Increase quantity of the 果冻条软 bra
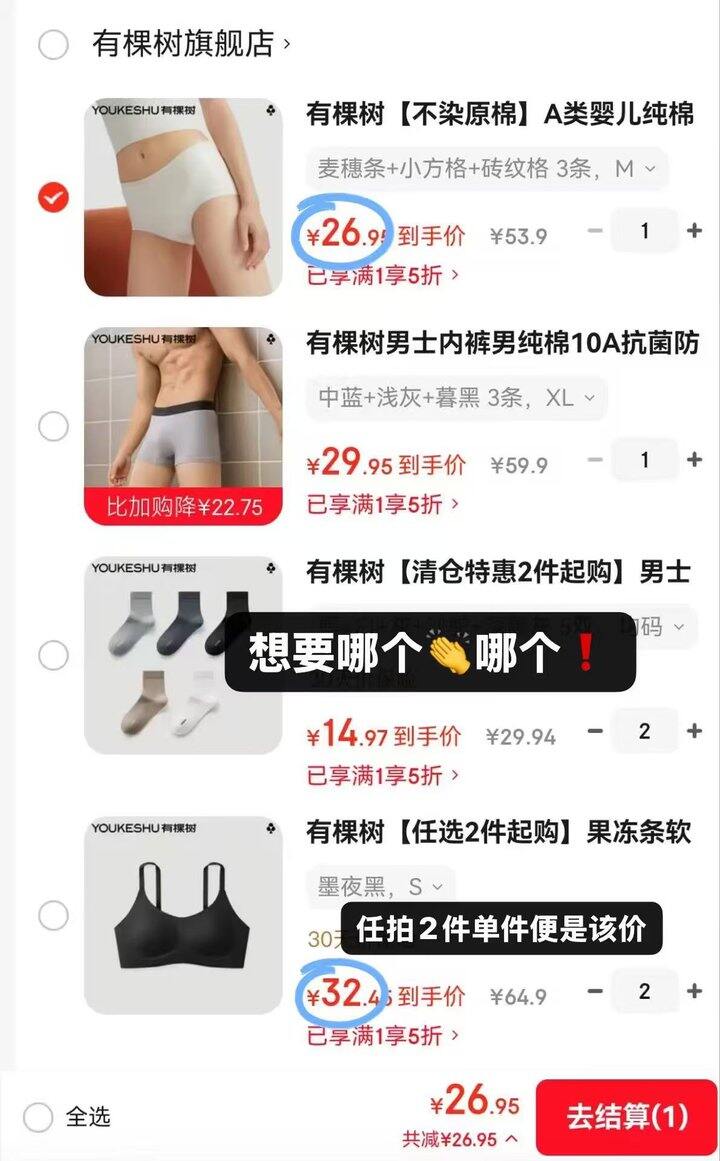Viewport: 720px width, 1161px height. pyautogui.click(x=695, y=991)
